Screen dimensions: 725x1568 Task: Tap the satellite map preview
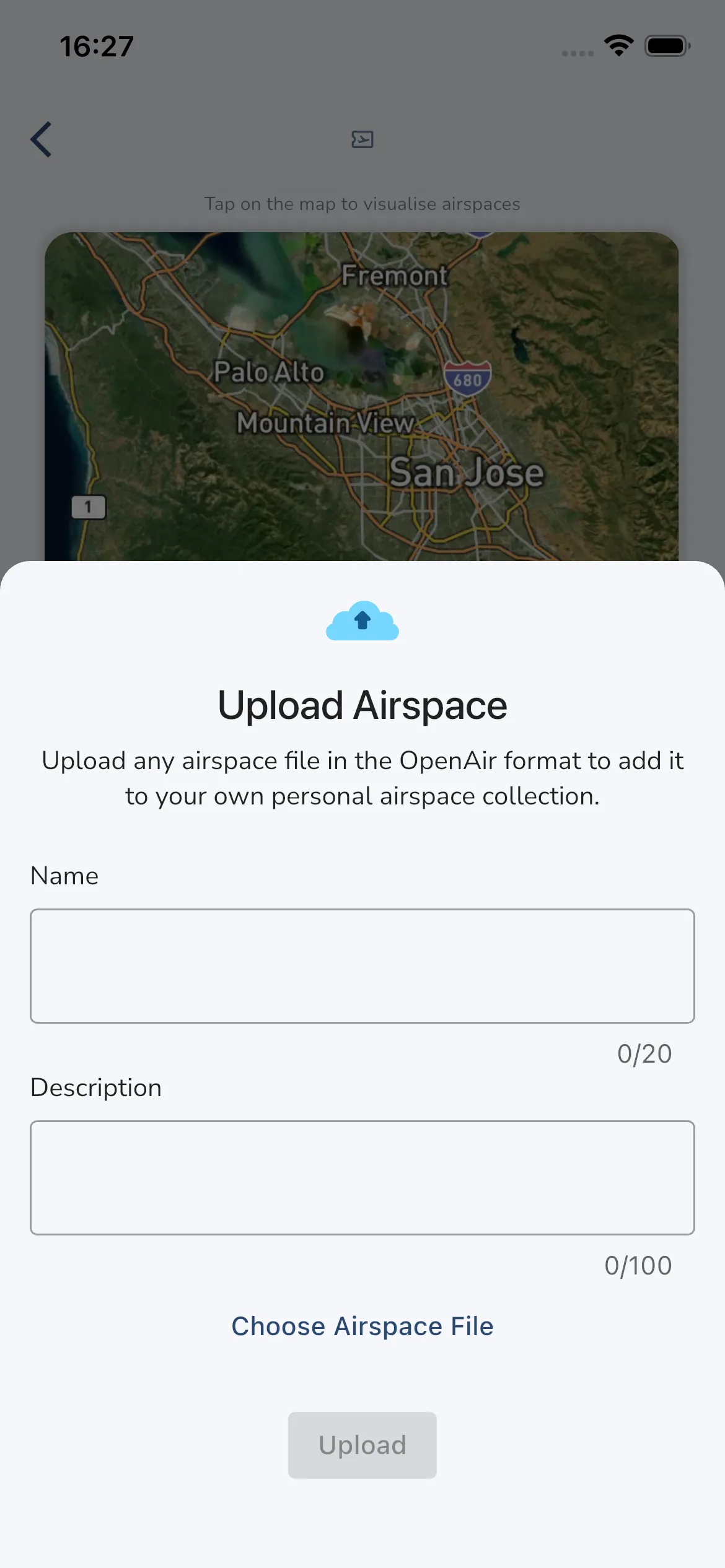tap(362, 396)
